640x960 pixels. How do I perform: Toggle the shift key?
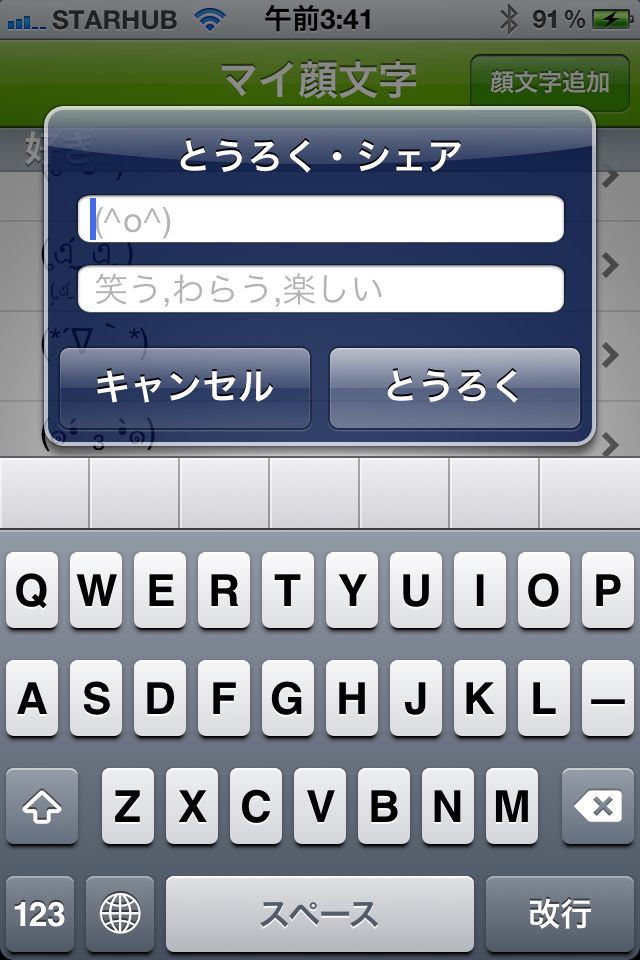tap(42, 807)
